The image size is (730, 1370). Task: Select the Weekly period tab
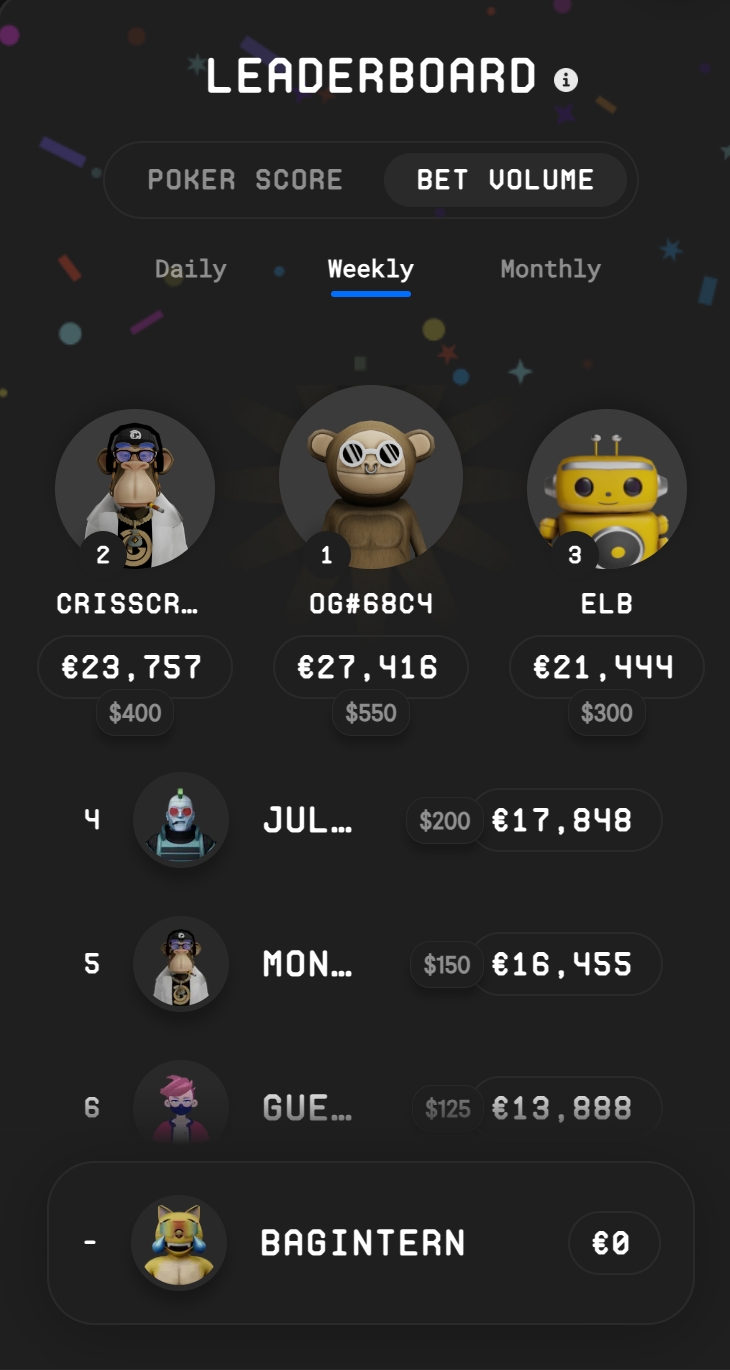[x=370, y=269]
